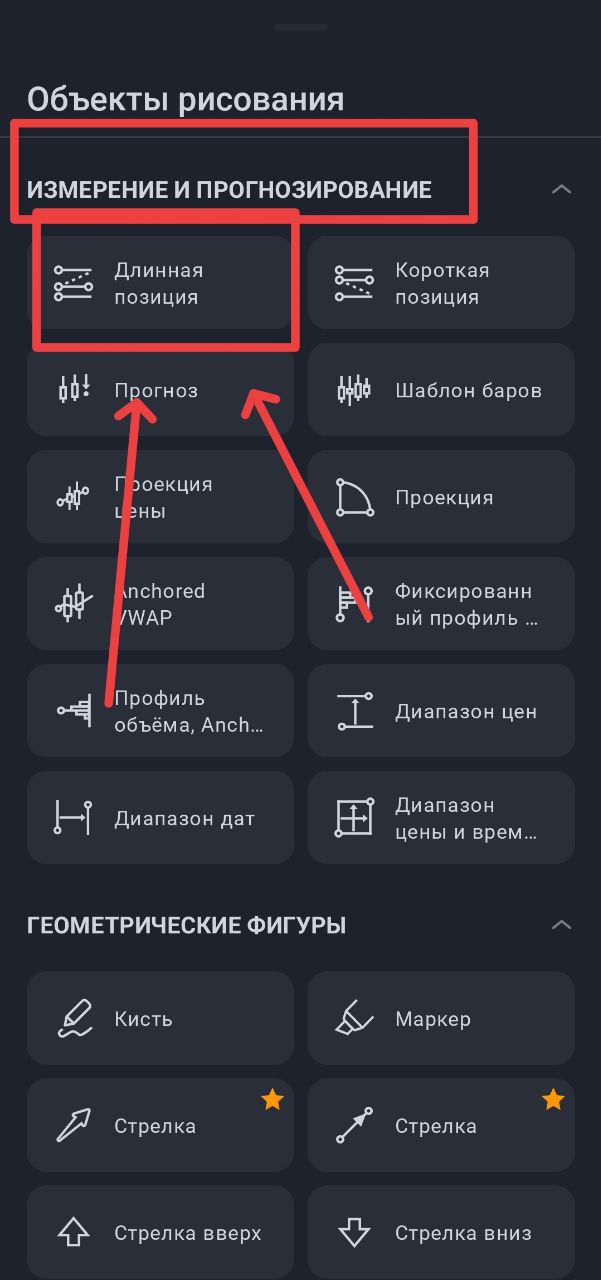Pick the Стрелка вниз tool

coord(441,1233)
